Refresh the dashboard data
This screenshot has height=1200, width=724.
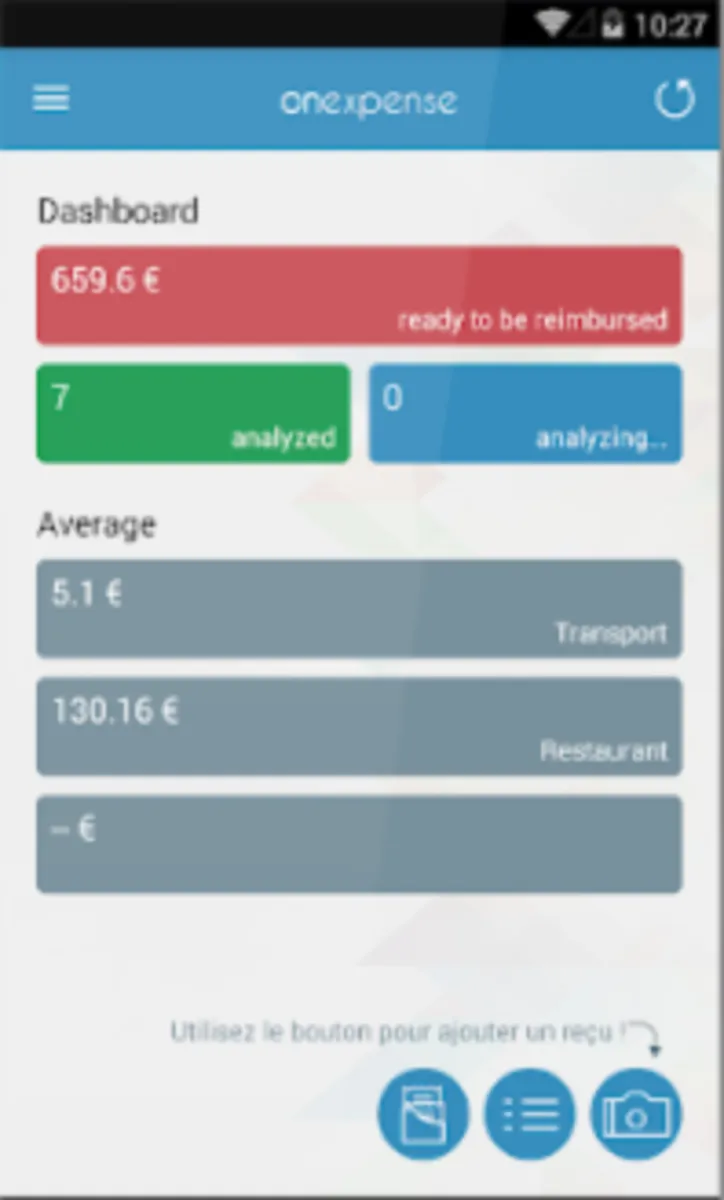pos(674,99)
